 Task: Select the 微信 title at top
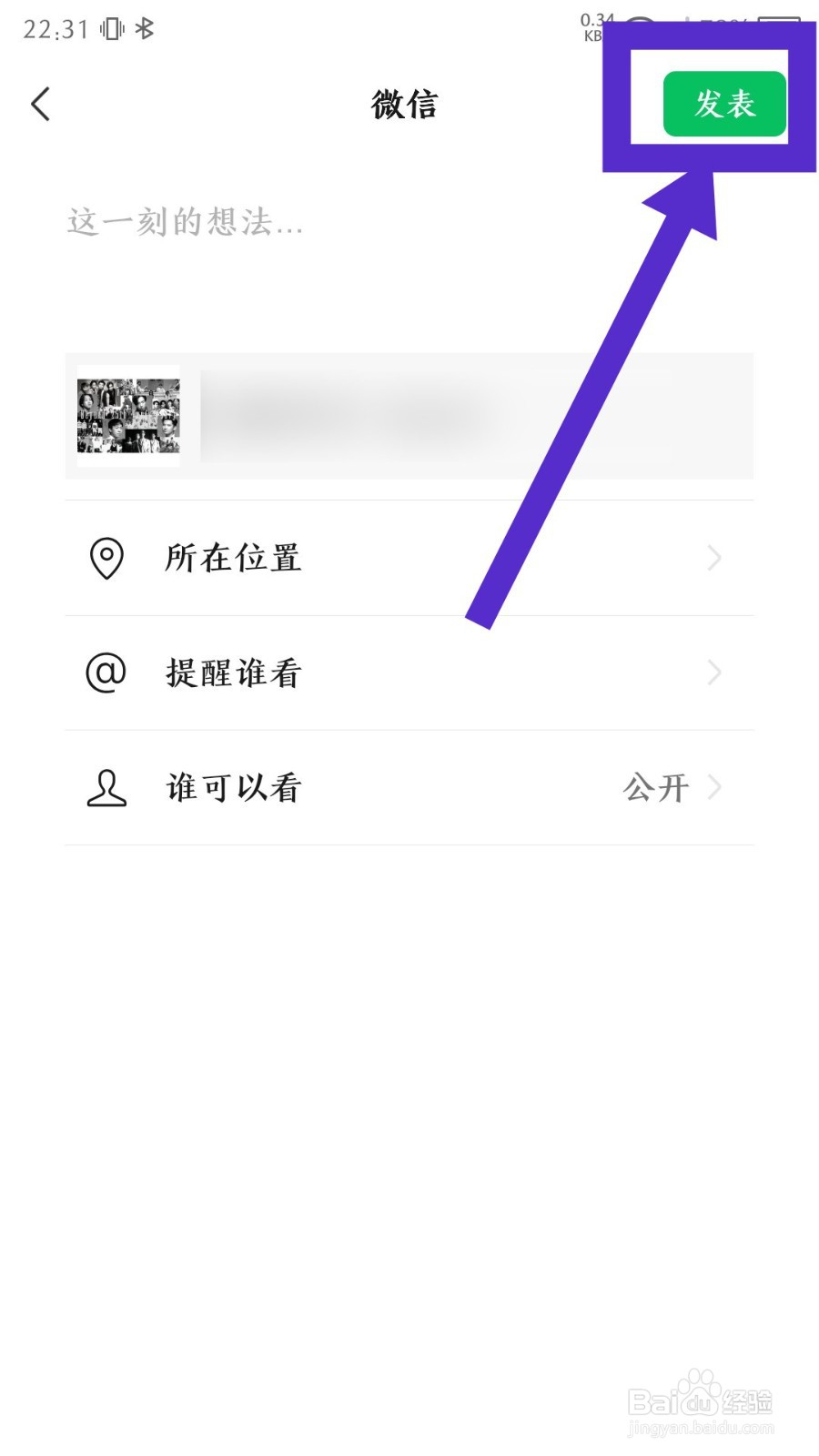(404, 104)
